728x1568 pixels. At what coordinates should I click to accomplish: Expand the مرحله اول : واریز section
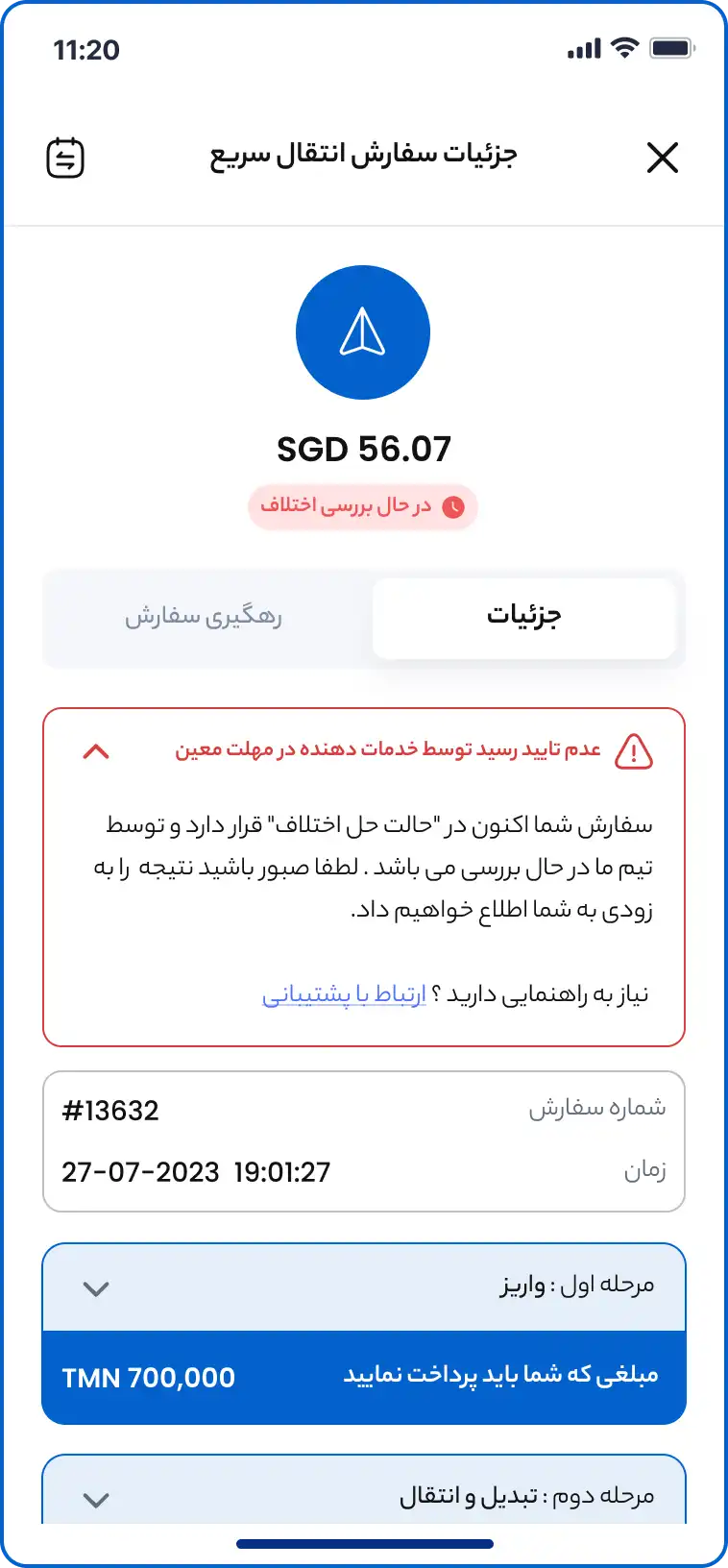(x=96, y=1288)
